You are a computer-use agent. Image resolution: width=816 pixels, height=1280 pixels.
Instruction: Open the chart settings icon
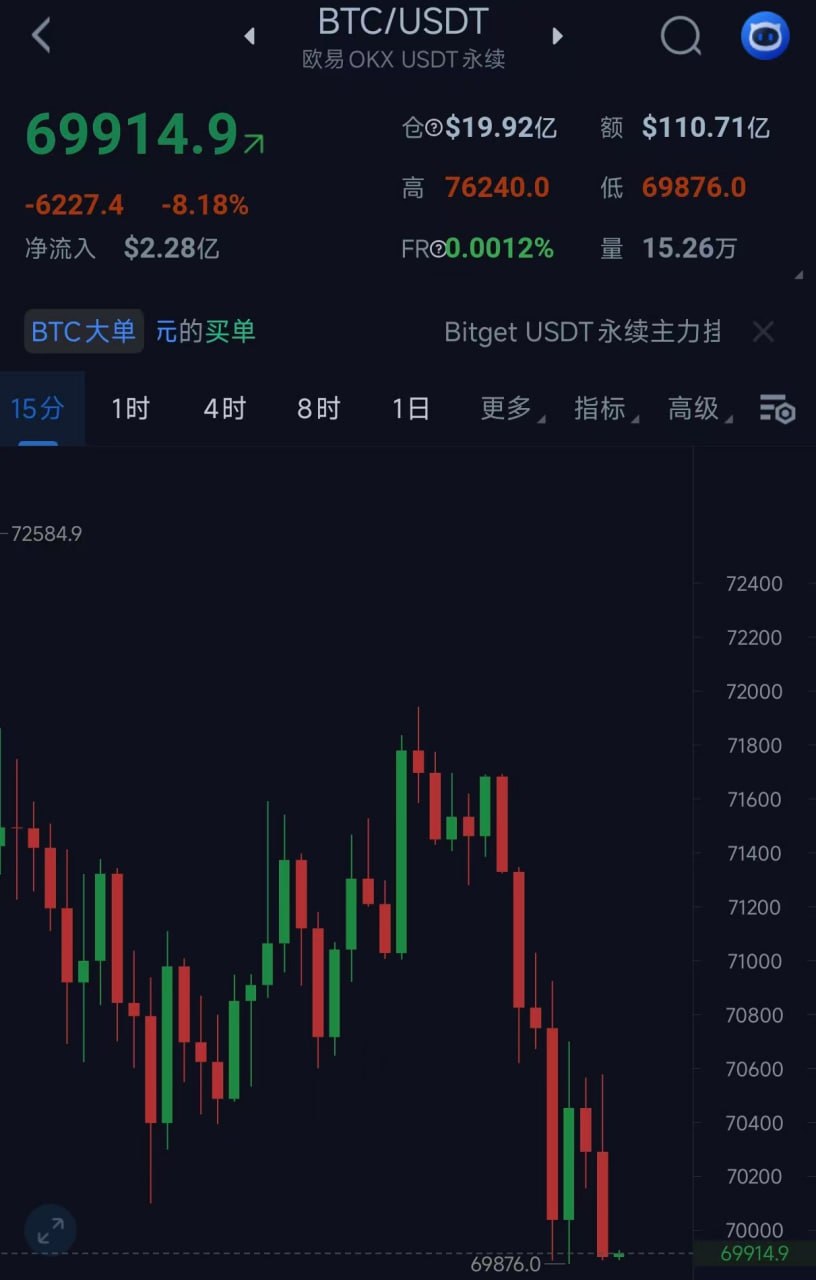(x=777, y=409)
